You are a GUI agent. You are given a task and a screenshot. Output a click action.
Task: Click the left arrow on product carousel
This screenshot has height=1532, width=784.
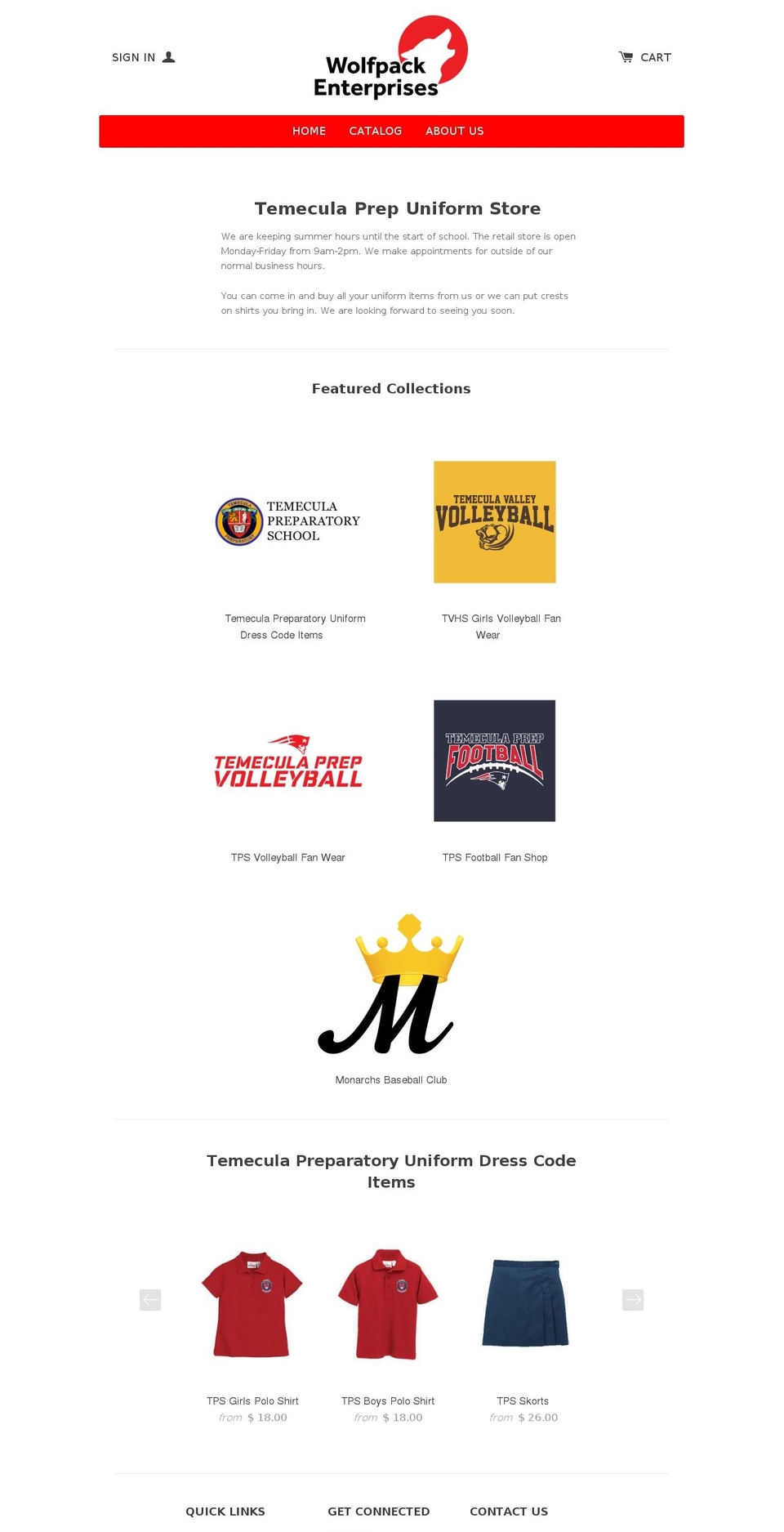(150, 1299)
